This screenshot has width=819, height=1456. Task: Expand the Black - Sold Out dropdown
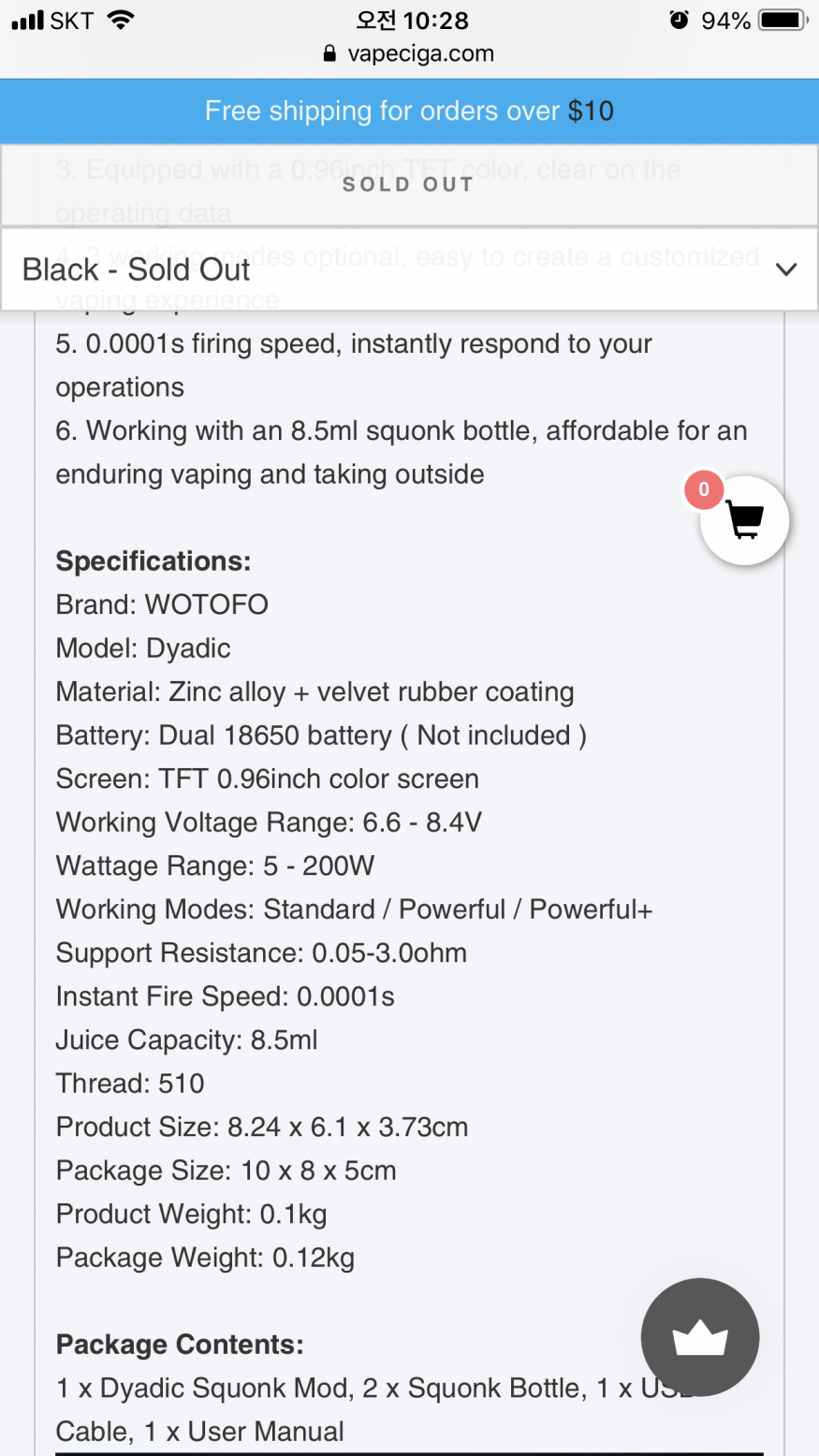pos(409,269)
